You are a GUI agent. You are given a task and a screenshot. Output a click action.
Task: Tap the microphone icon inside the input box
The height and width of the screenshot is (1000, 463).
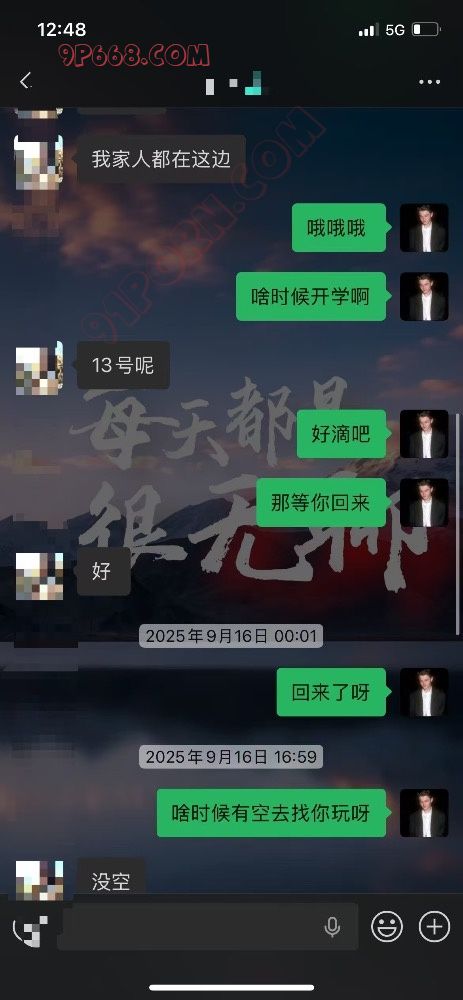point(332,927)
